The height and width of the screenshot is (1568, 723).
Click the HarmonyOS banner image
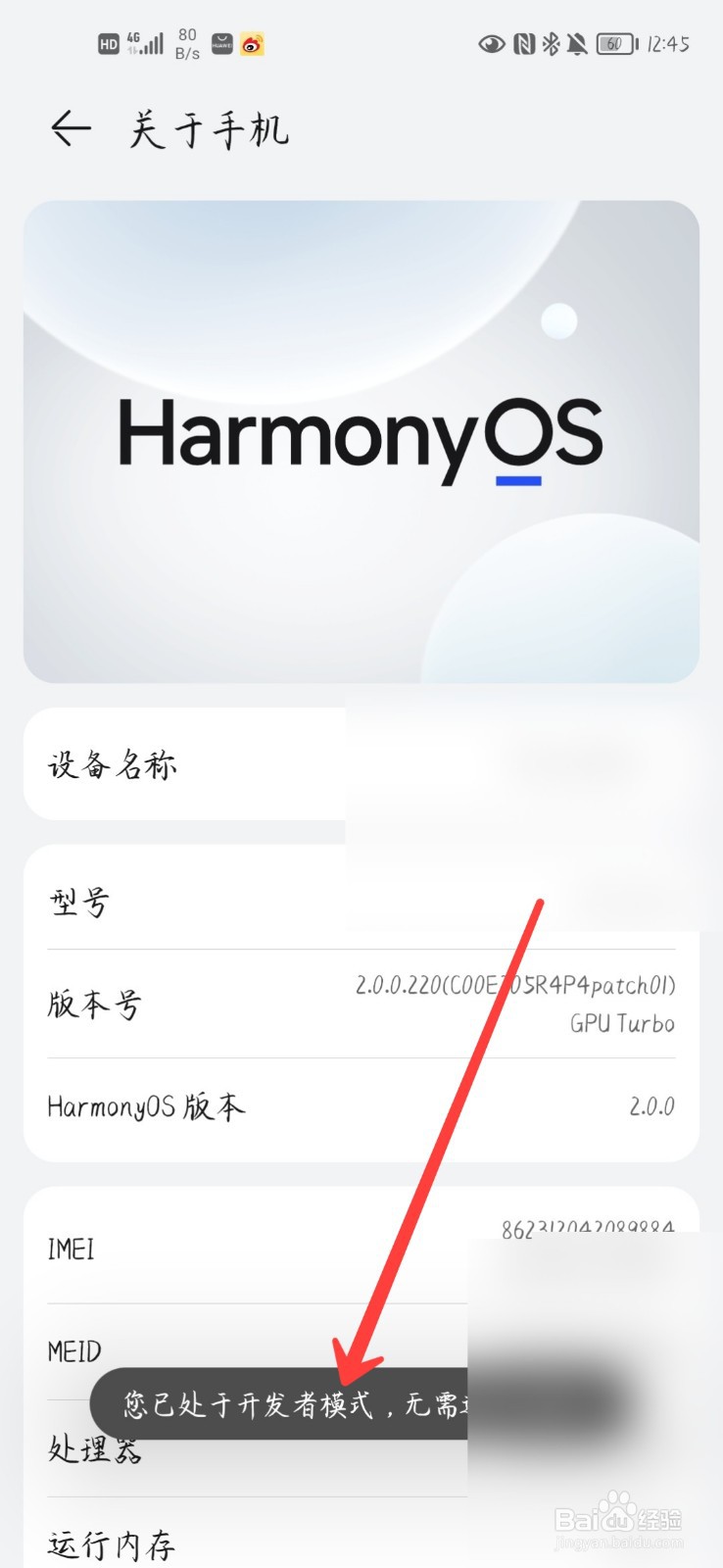click(361, 439)
